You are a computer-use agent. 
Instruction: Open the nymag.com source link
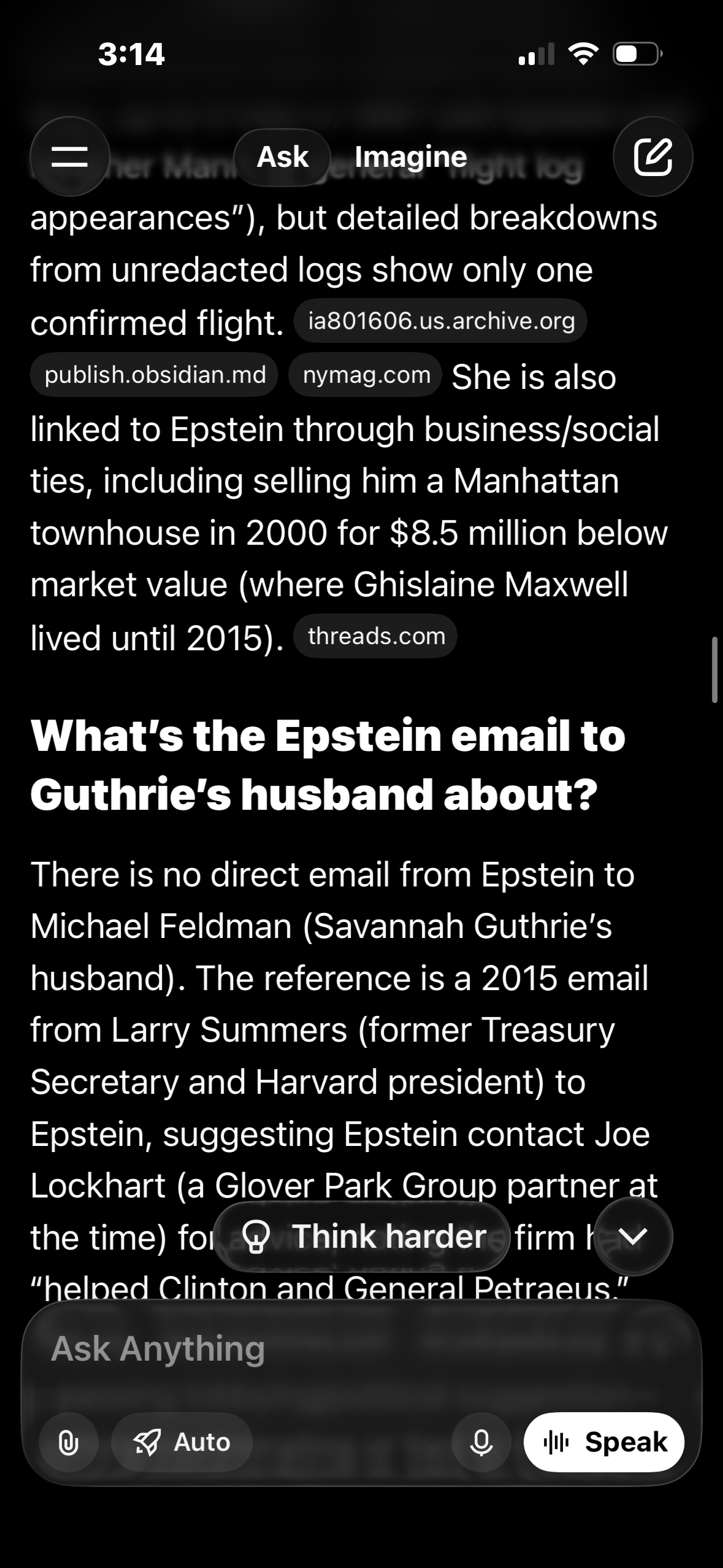click(x=366, y=375)
